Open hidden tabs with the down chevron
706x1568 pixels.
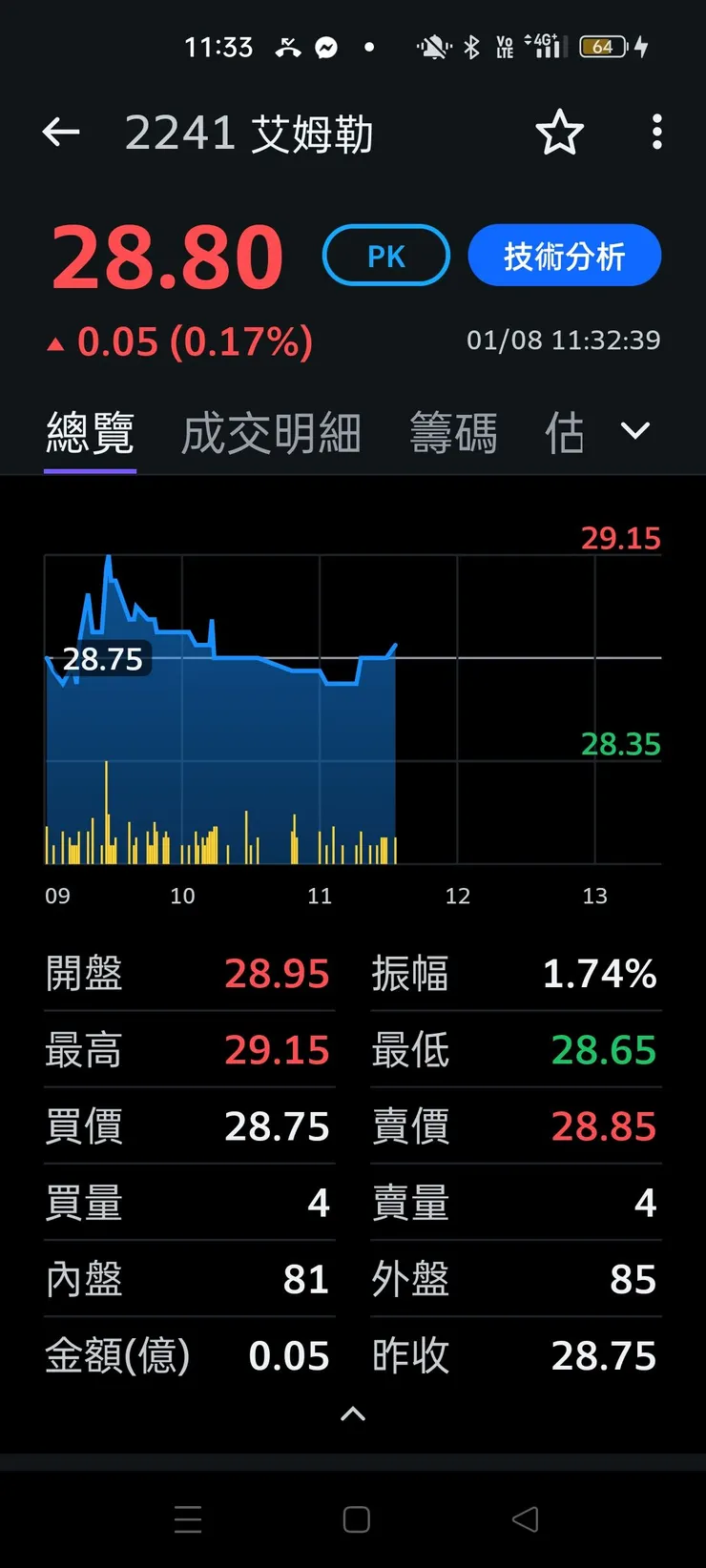(x=633, y=431)
